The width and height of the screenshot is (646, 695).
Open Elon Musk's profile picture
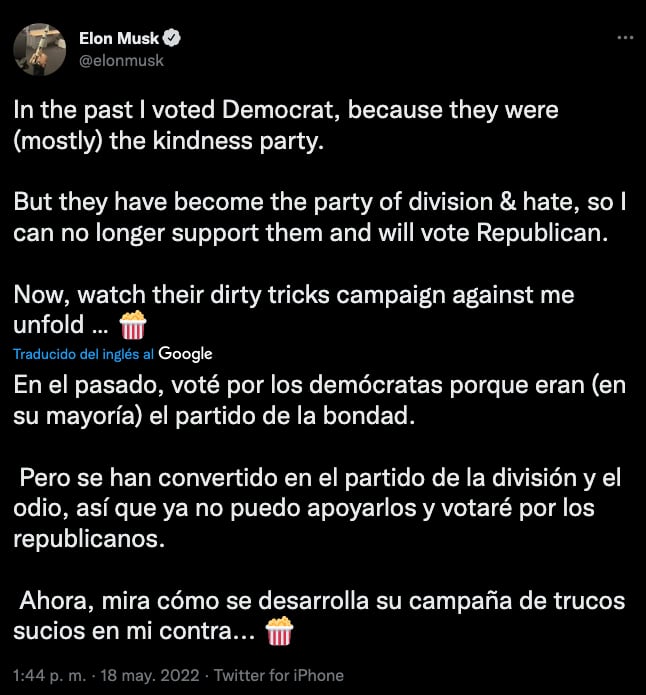pos(40,49)
